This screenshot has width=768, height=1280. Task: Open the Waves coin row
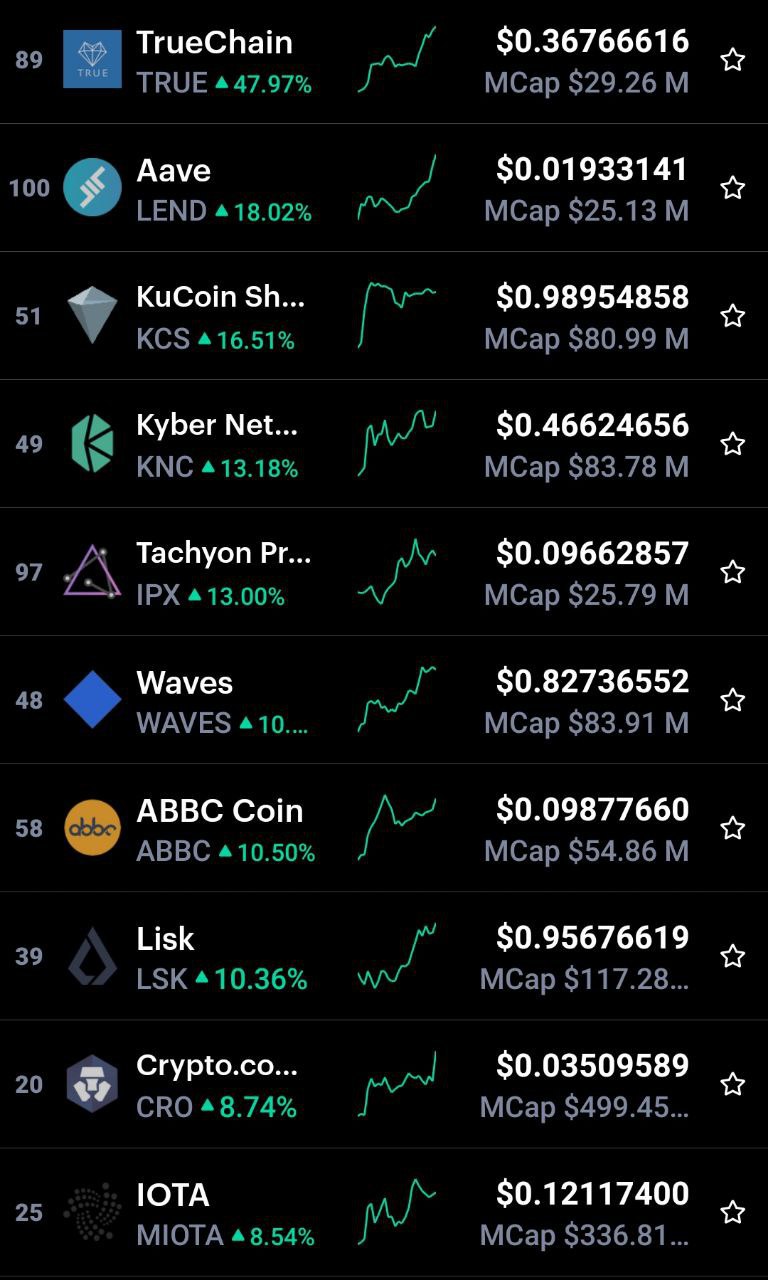[384, 700]
